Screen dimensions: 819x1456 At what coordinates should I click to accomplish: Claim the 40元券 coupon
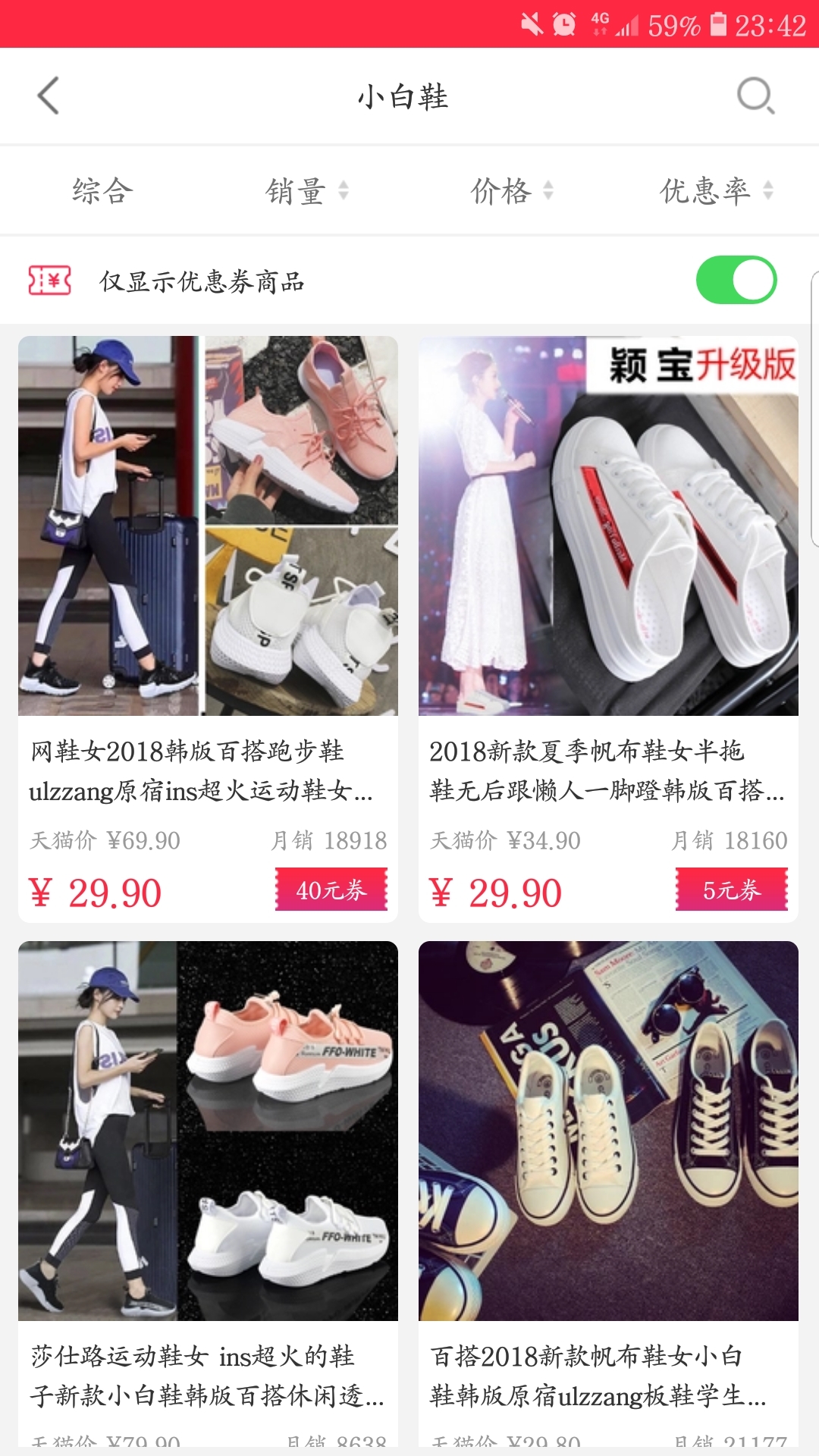pos(331,890)
